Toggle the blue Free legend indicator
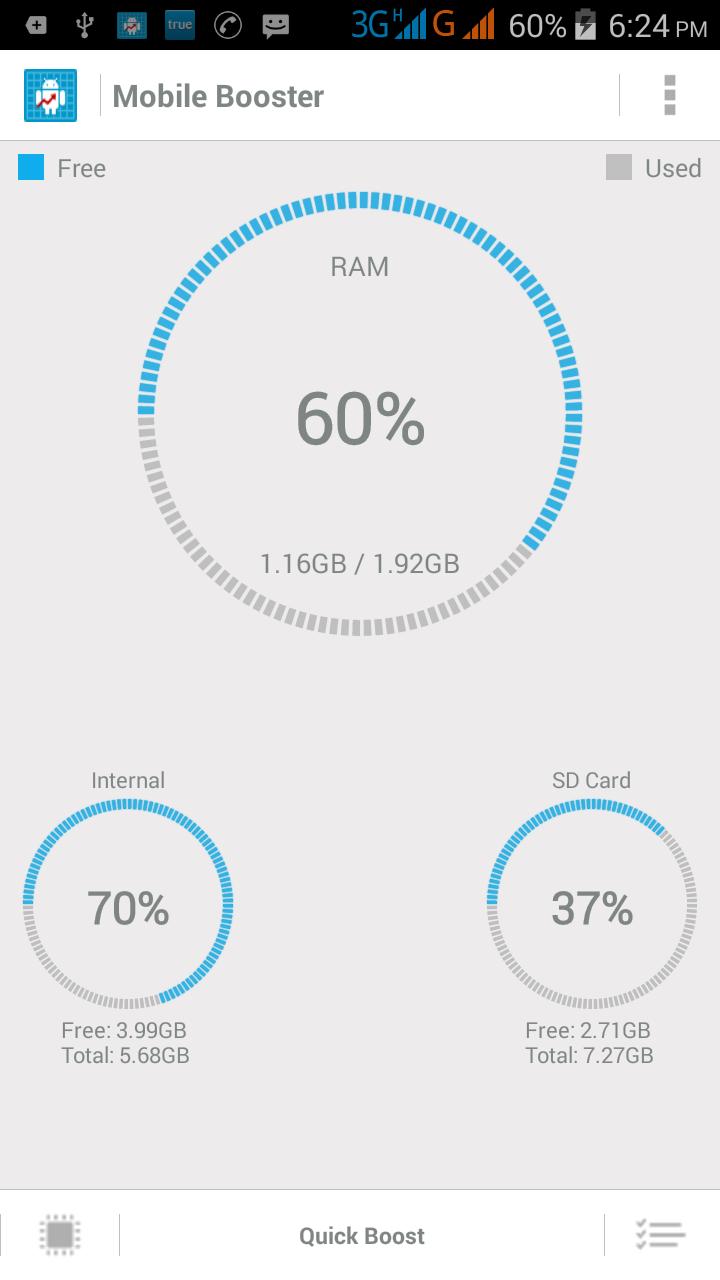Image resolution: width=720 pixels, height=1280 pixels. click(30, 168)
